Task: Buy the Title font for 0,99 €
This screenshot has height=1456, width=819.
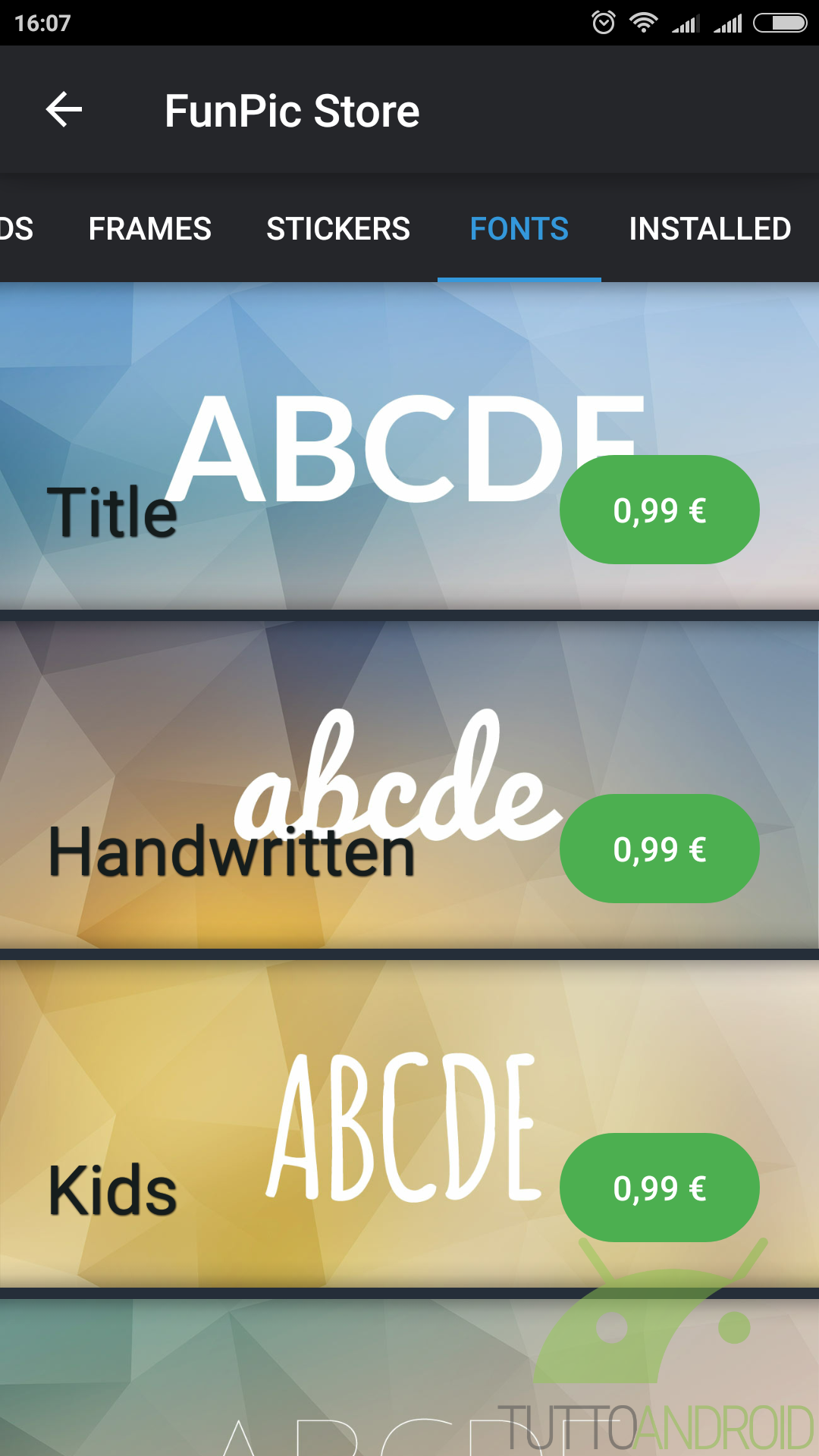Action: tap(659, 510)
